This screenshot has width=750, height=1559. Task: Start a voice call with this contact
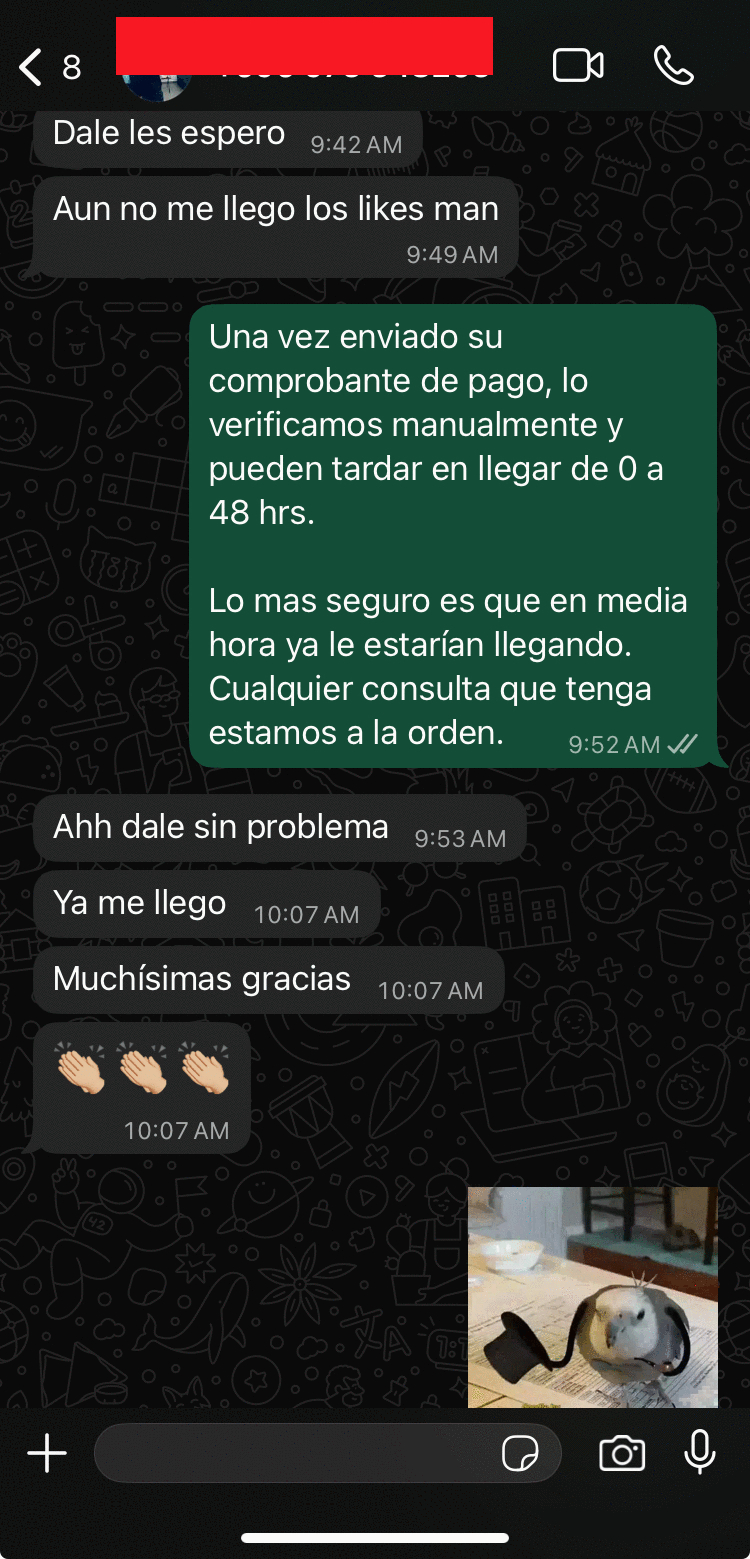pos(673,66)
